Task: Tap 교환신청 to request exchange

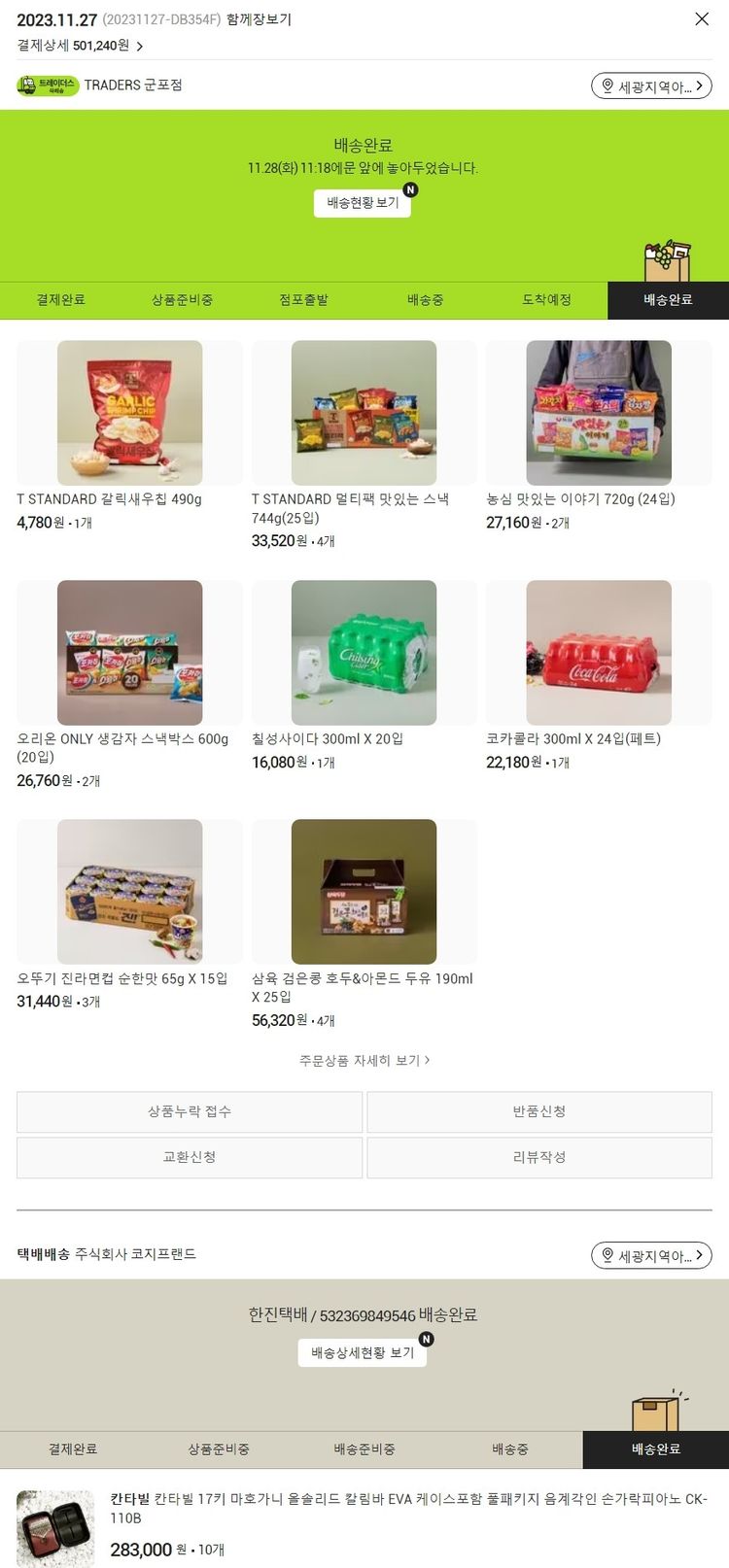Action: click(x=190, y=1157)
